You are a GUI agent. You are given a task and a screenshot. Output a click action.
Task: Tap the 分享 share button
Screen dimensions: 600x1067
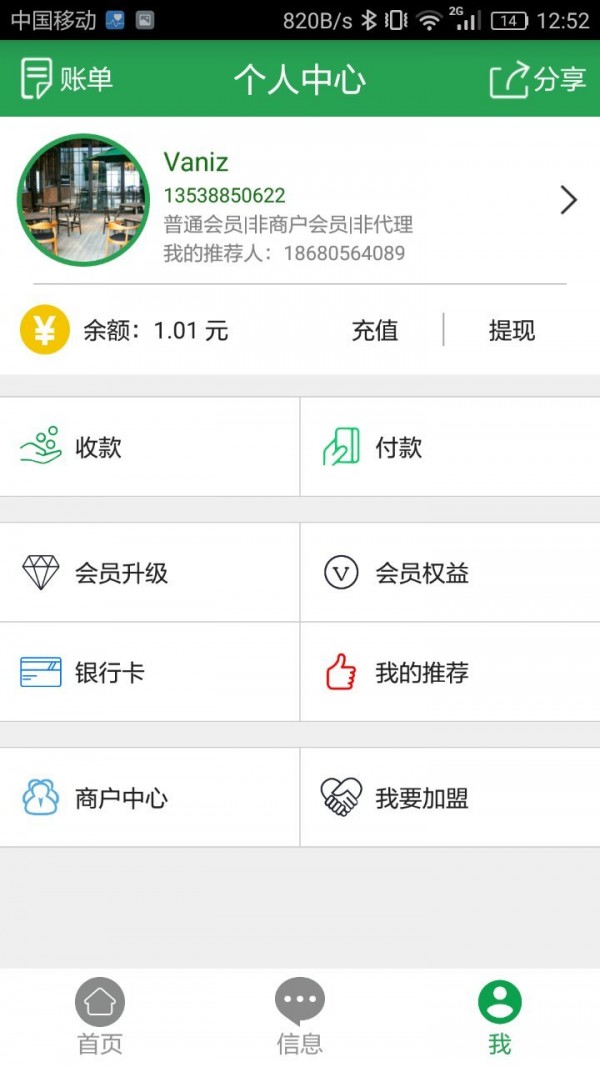tap(537, 80)
